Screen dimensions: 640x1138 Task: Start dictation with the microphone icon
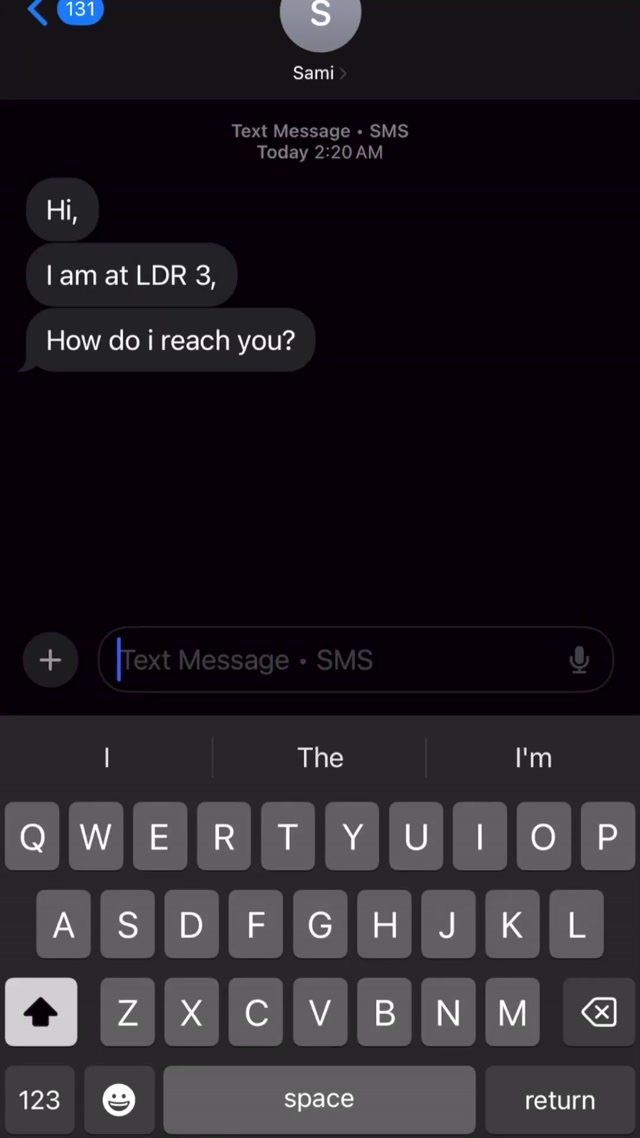pyautogui.click(x=579, y=660)
